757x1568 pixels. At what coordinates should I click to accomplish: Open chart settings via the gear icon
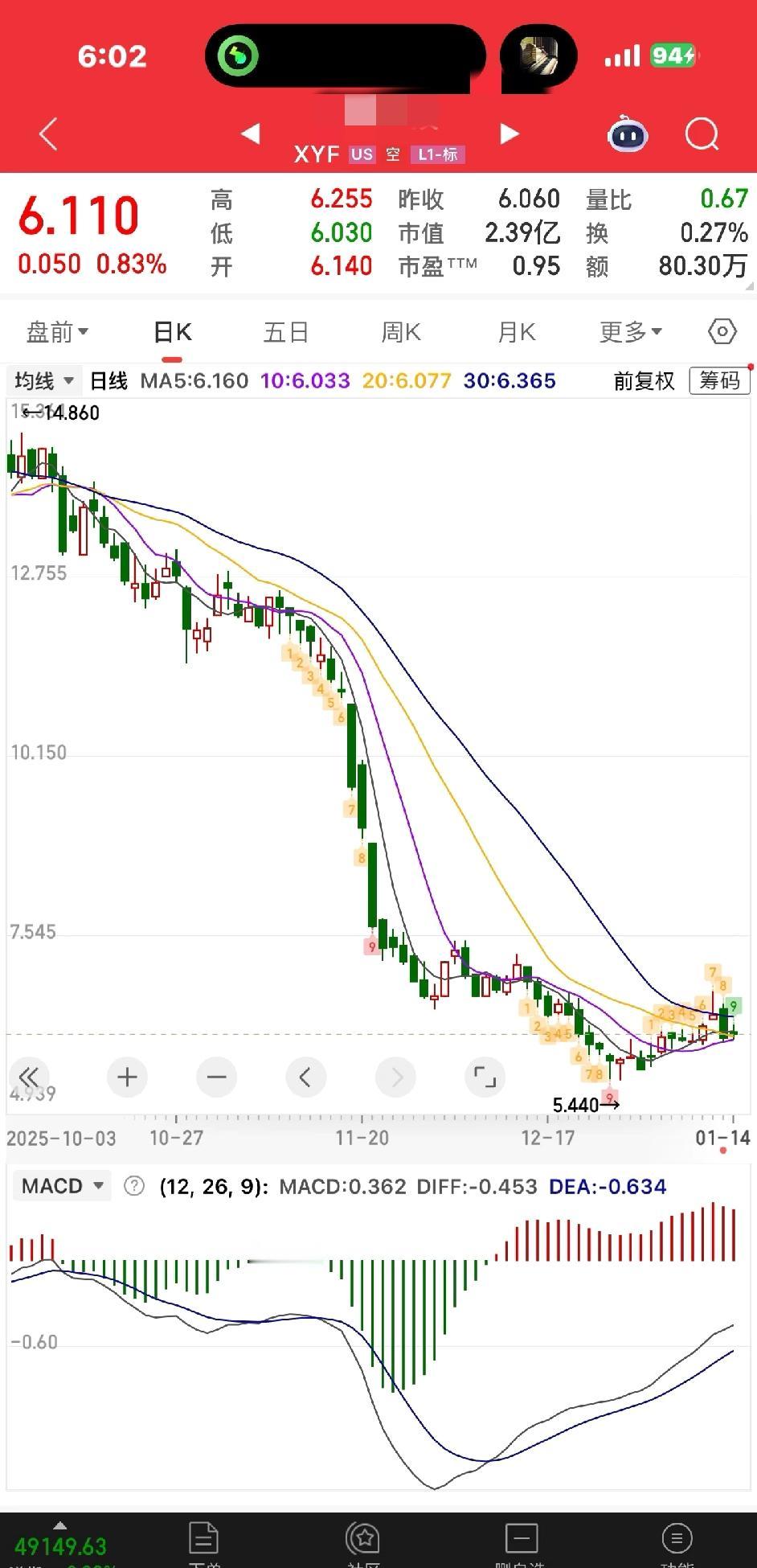click(x=722, y=331)
